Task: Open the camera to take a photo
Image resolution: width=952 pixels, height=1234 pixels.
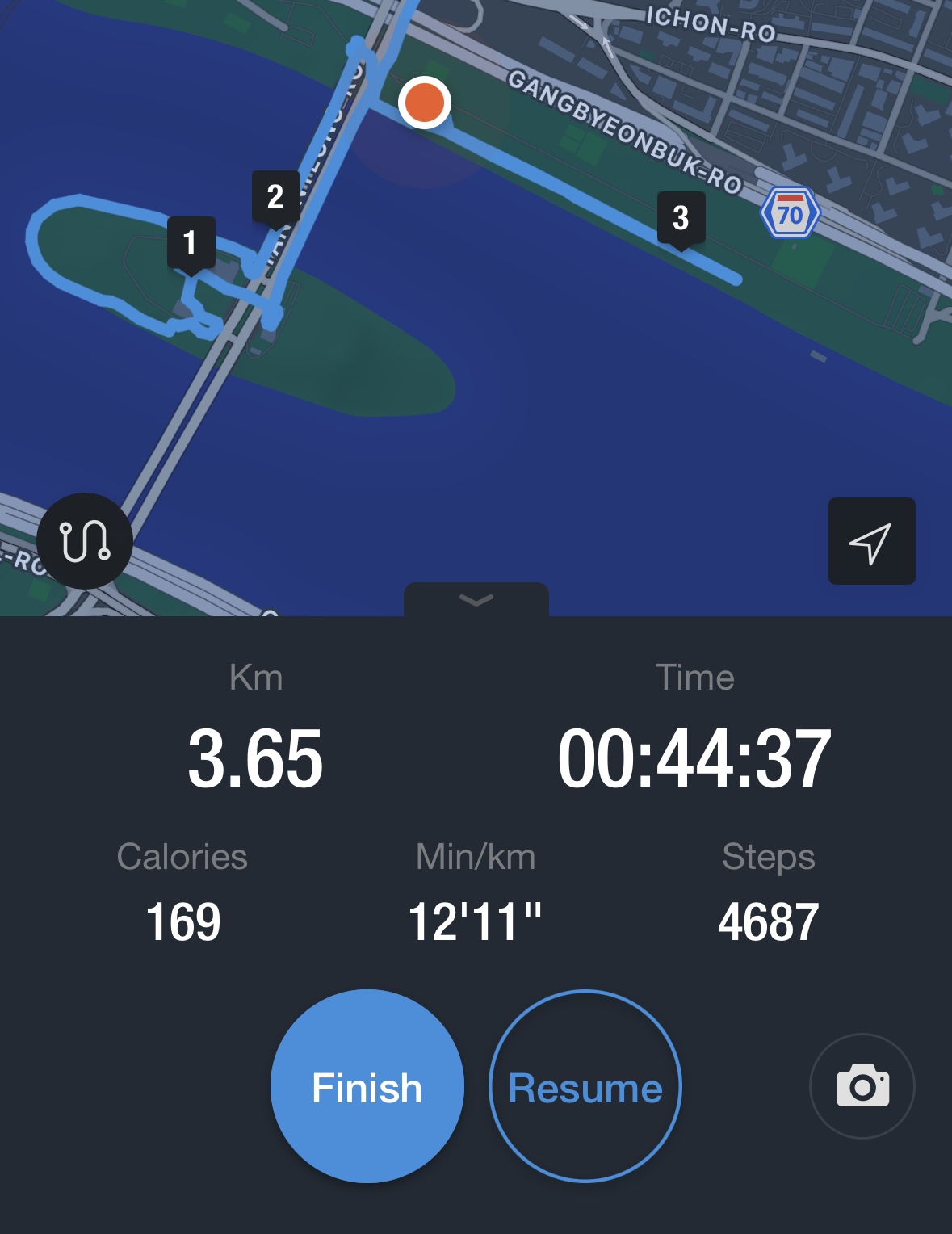Action: click(862, 1086)
